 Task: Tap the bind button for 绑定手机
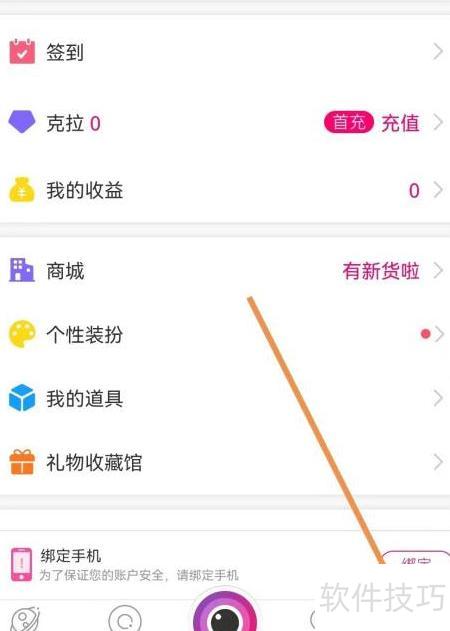coord(416,557)
